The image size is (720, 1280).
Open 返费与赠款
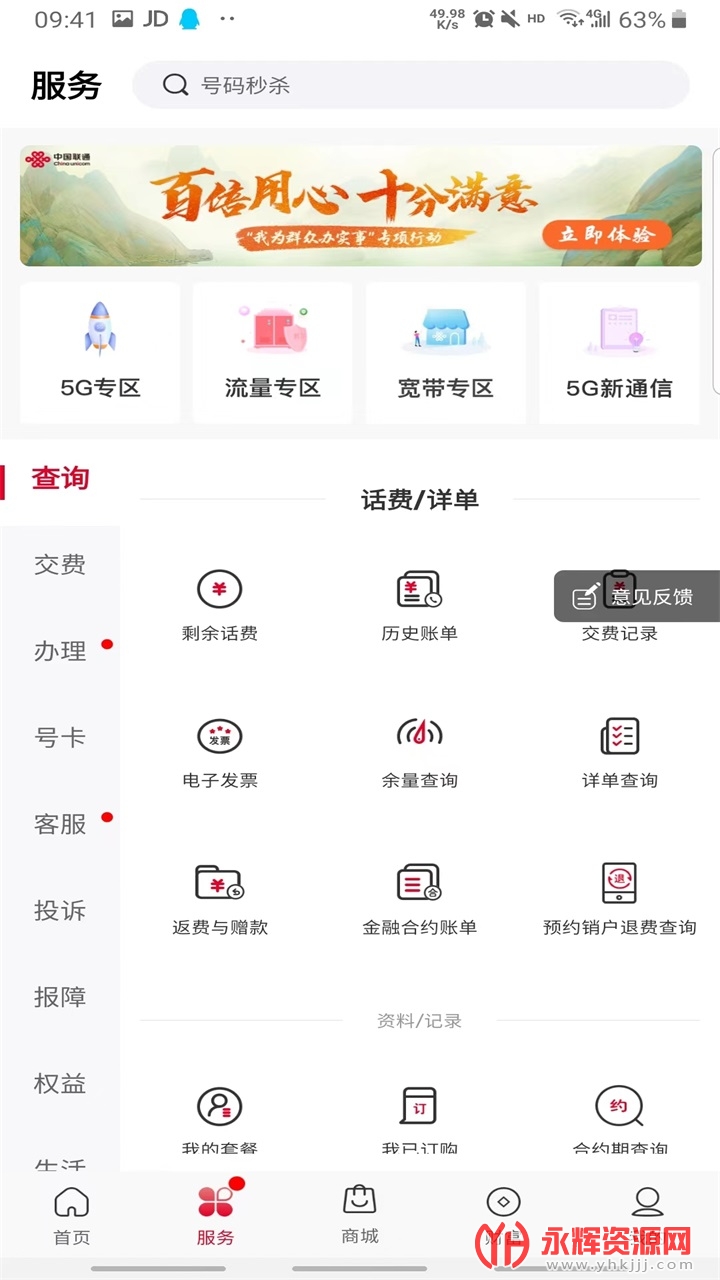click(x=220, y=899)
